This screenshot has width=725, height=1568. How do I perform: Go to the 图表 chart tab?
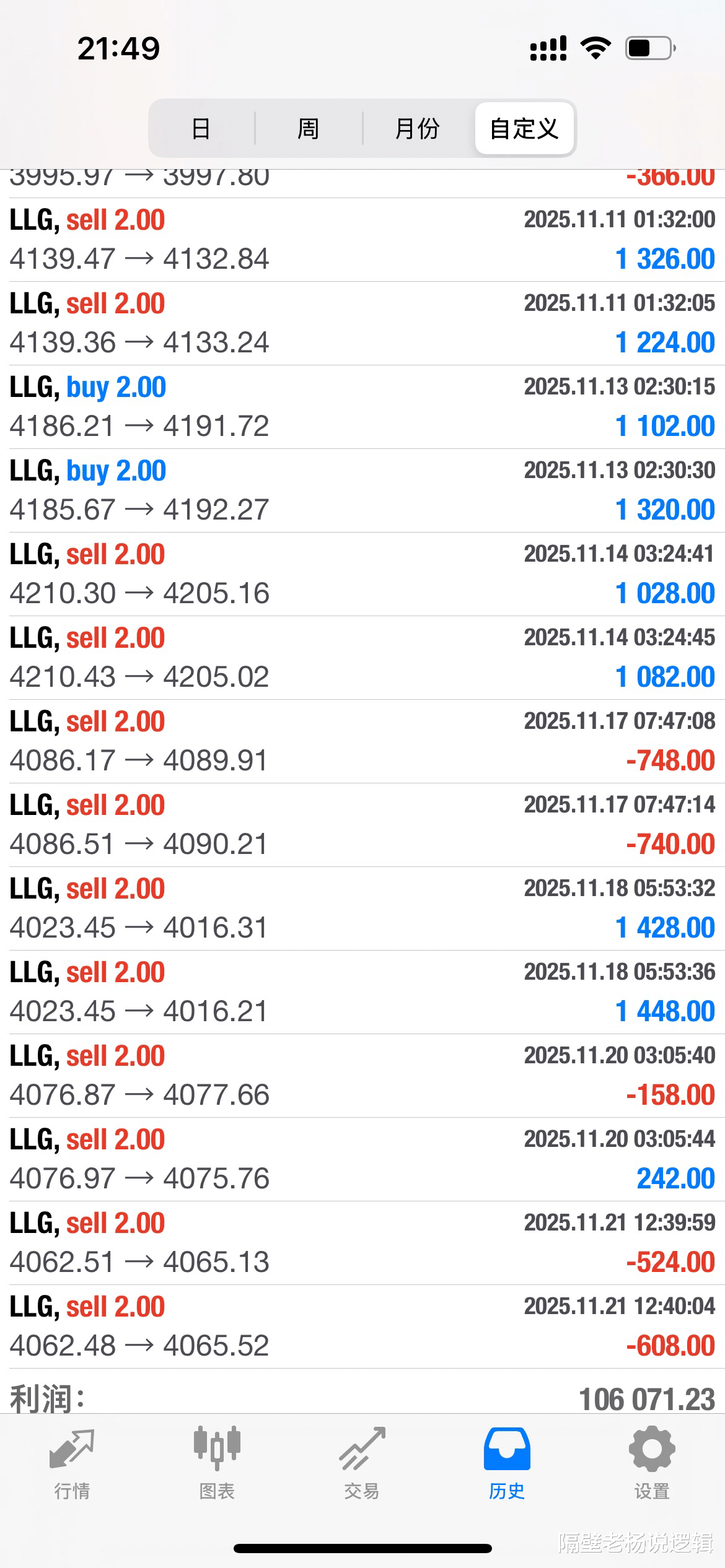(217, 1463)
